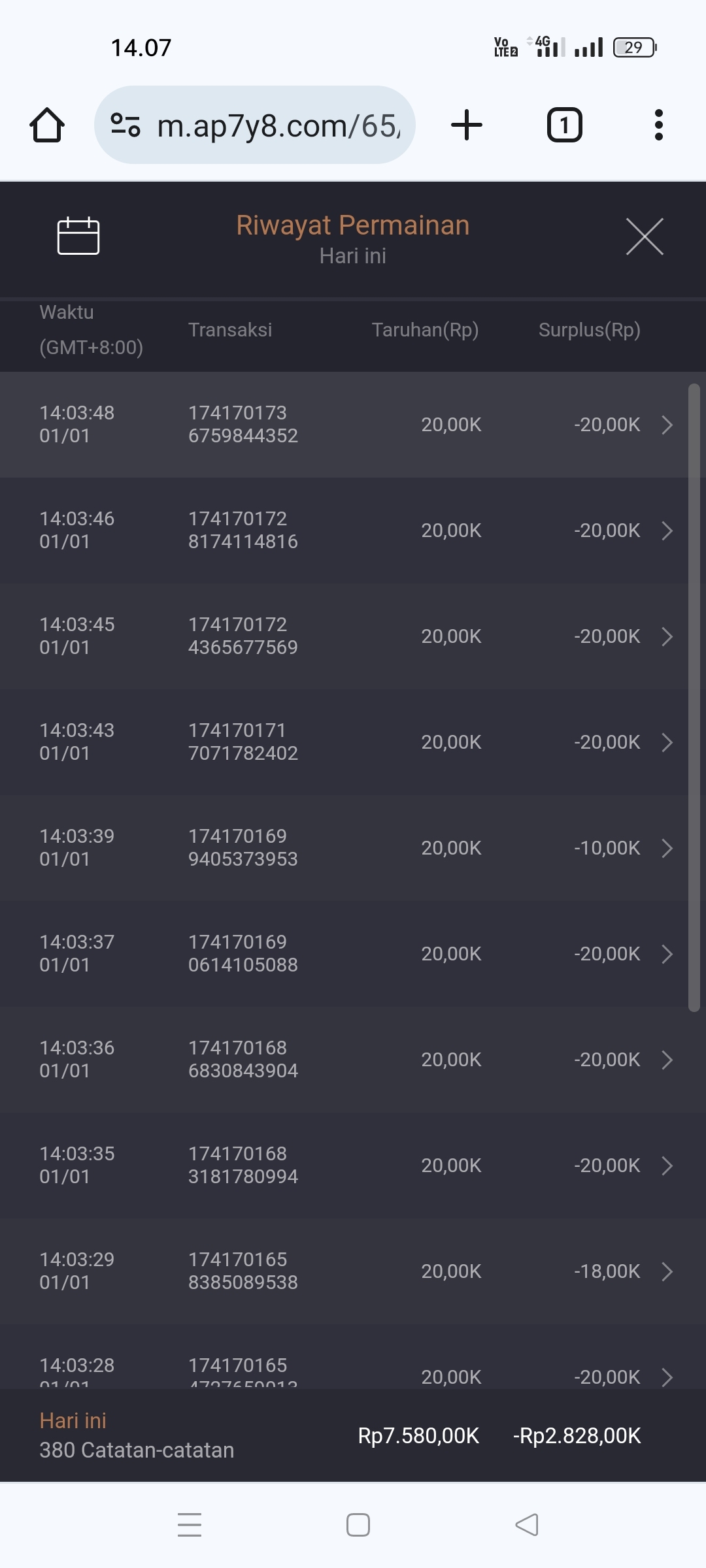
Task: Open recent apps from navigation bar
Action: coord(190,1525)
